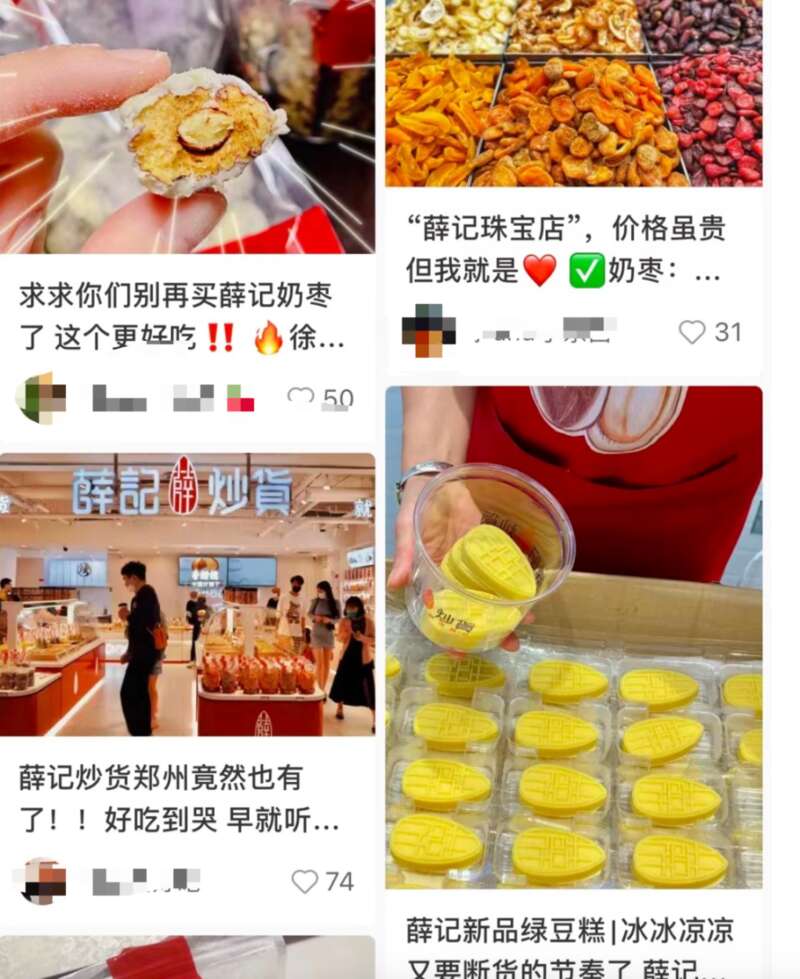This screenshot has height=979, width=800.
Task: Open the post about 薛记奶枣 alternatives
Action: tap(188, 315)
